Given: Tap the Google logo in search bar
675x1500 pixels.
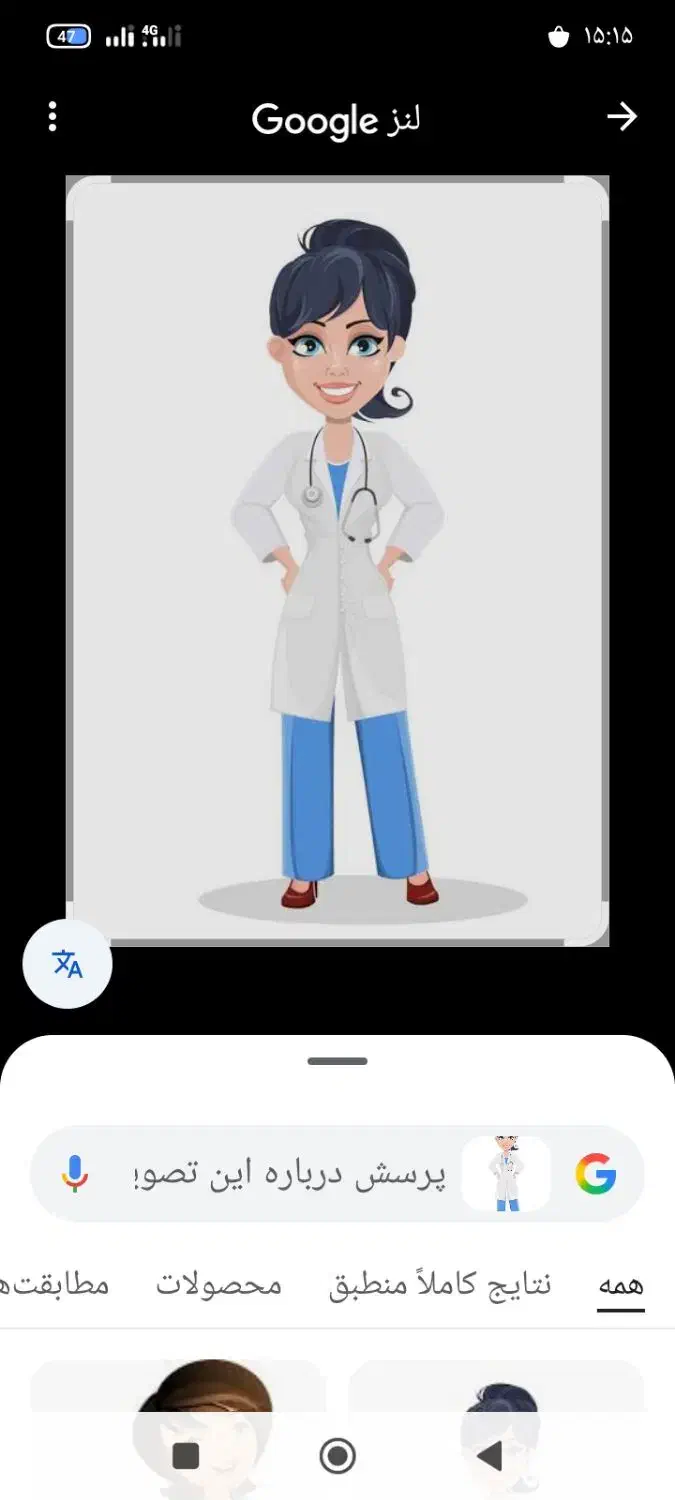Looking at the screenshot, I should pyautogui.click(x=596, y=1173).
